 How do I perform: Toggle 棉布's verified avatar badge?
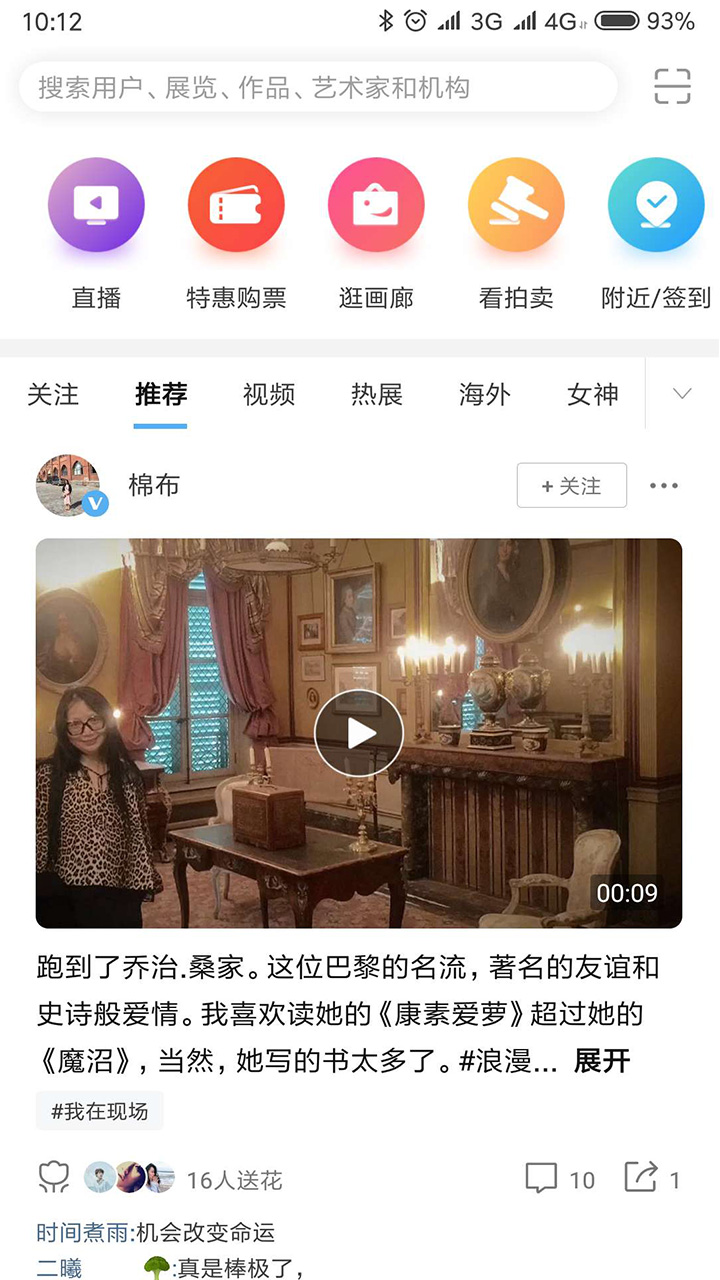tap(95, 505)
